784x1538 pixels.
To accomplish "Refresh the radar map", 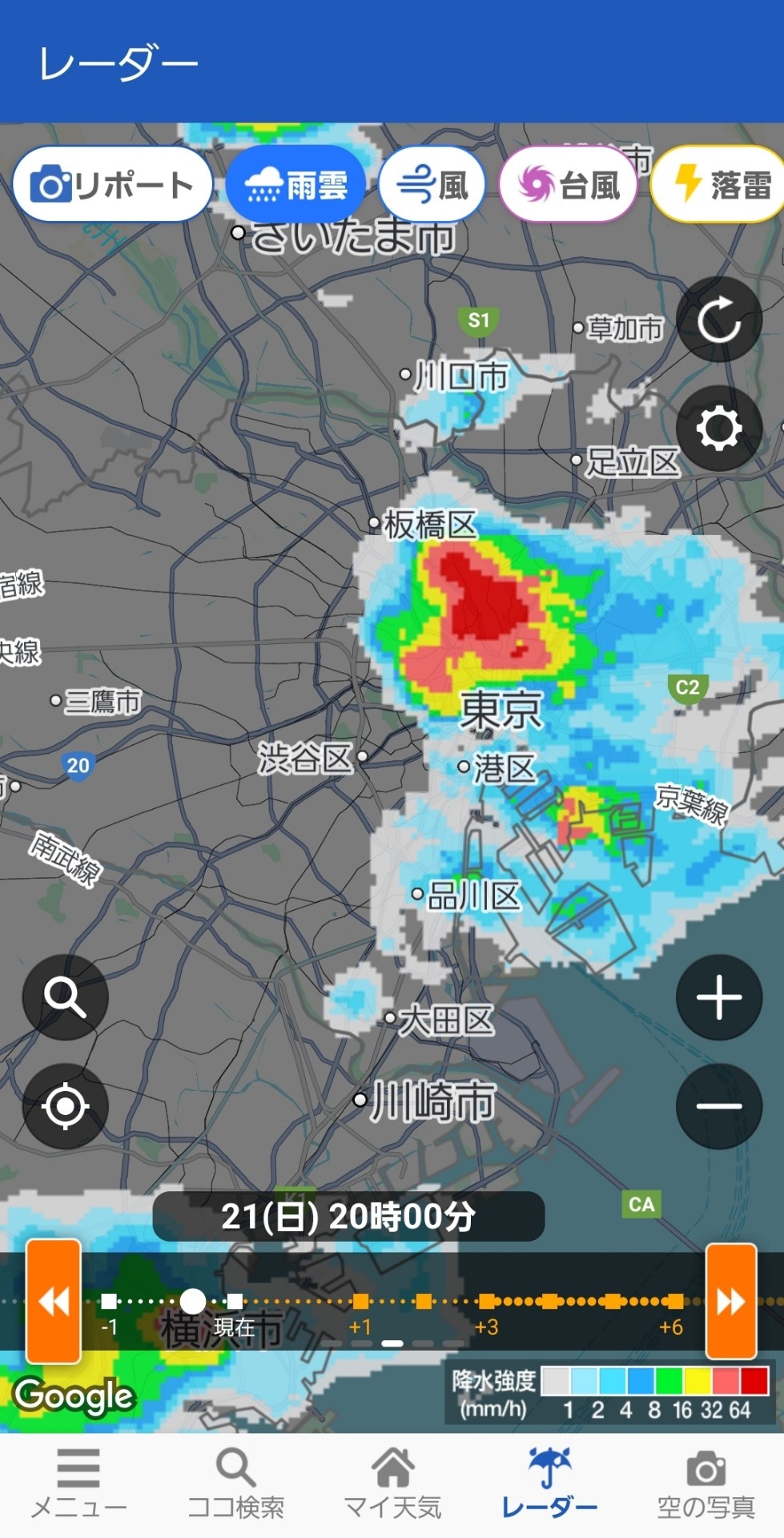I will coord(718,320).
